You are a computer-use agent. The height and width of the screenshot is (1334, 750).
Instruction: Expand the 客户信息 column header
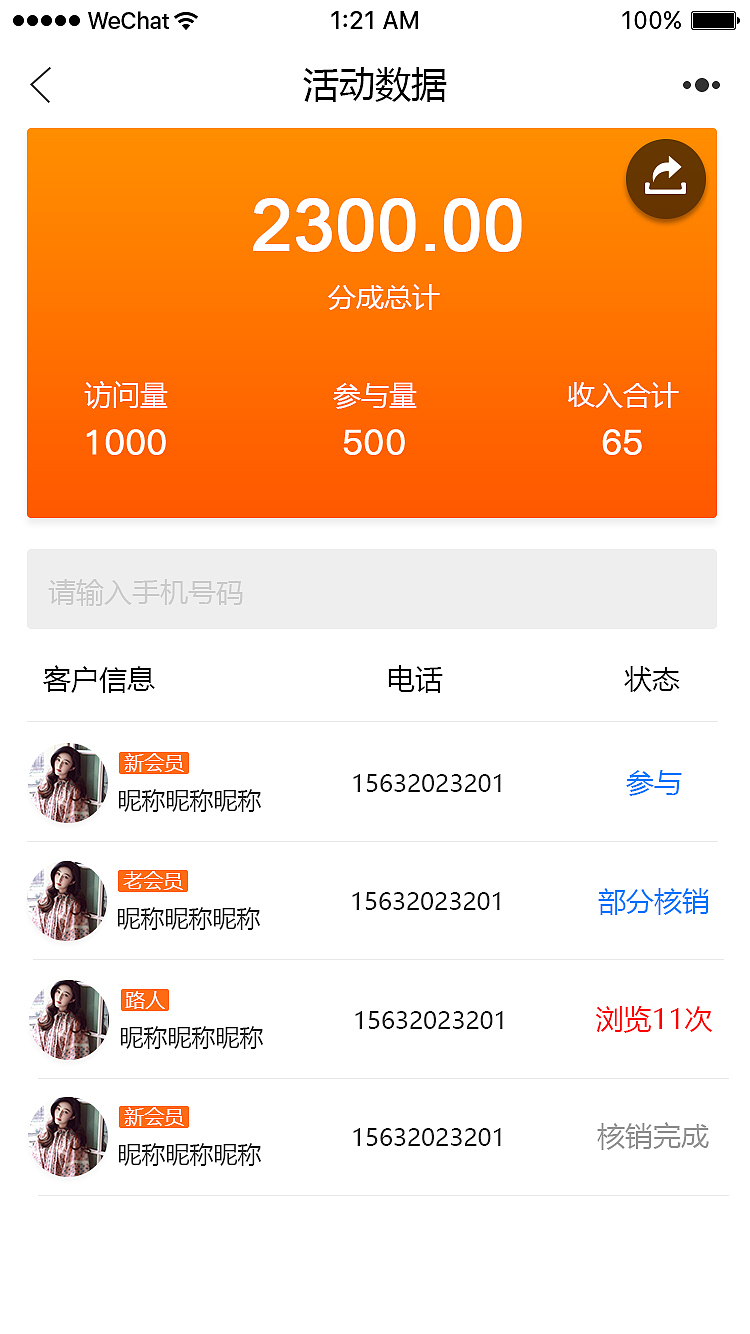point(98,679)
